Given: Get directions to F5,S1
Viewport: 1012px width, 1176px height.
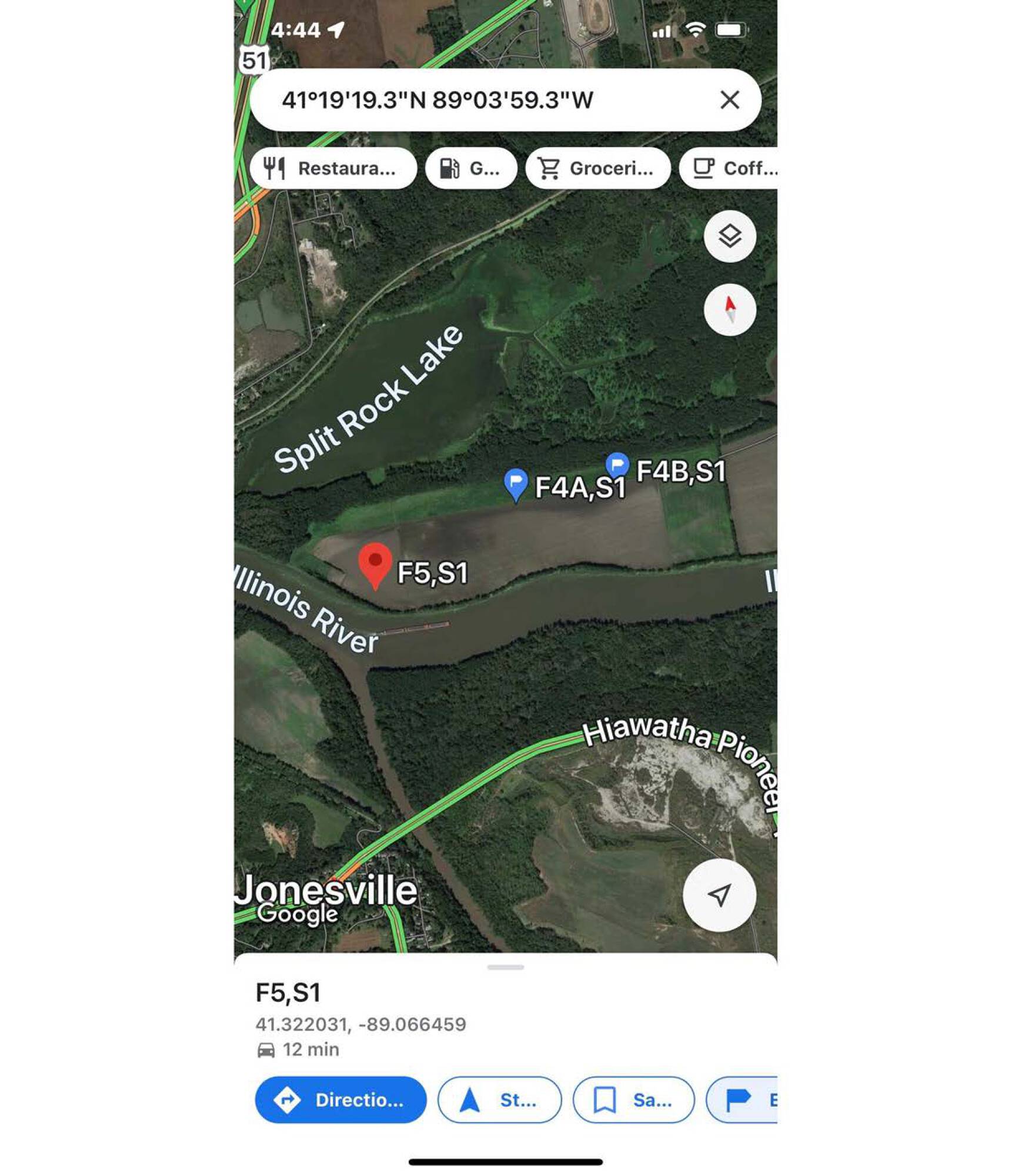Looking at the screenshot, I should 340,1100.
